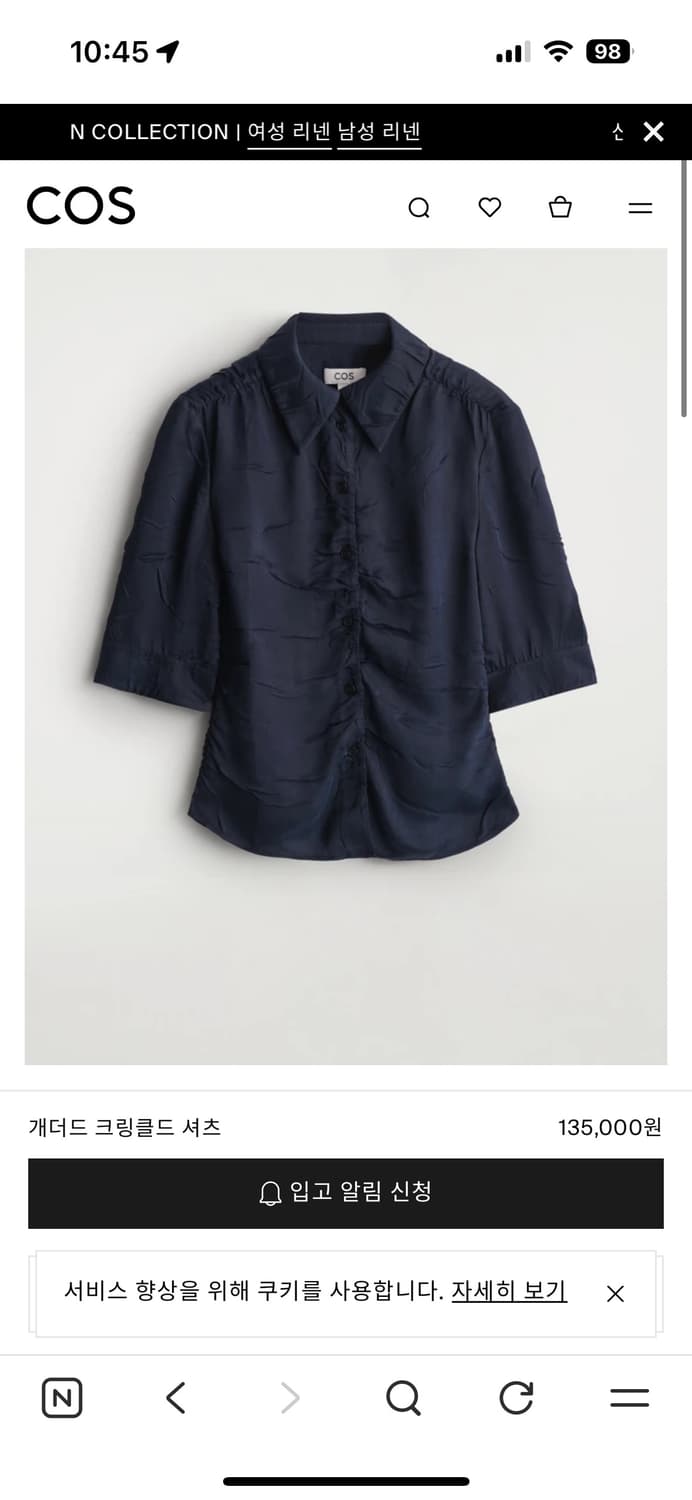Open the COS hamburger menu

coord(640,208)
